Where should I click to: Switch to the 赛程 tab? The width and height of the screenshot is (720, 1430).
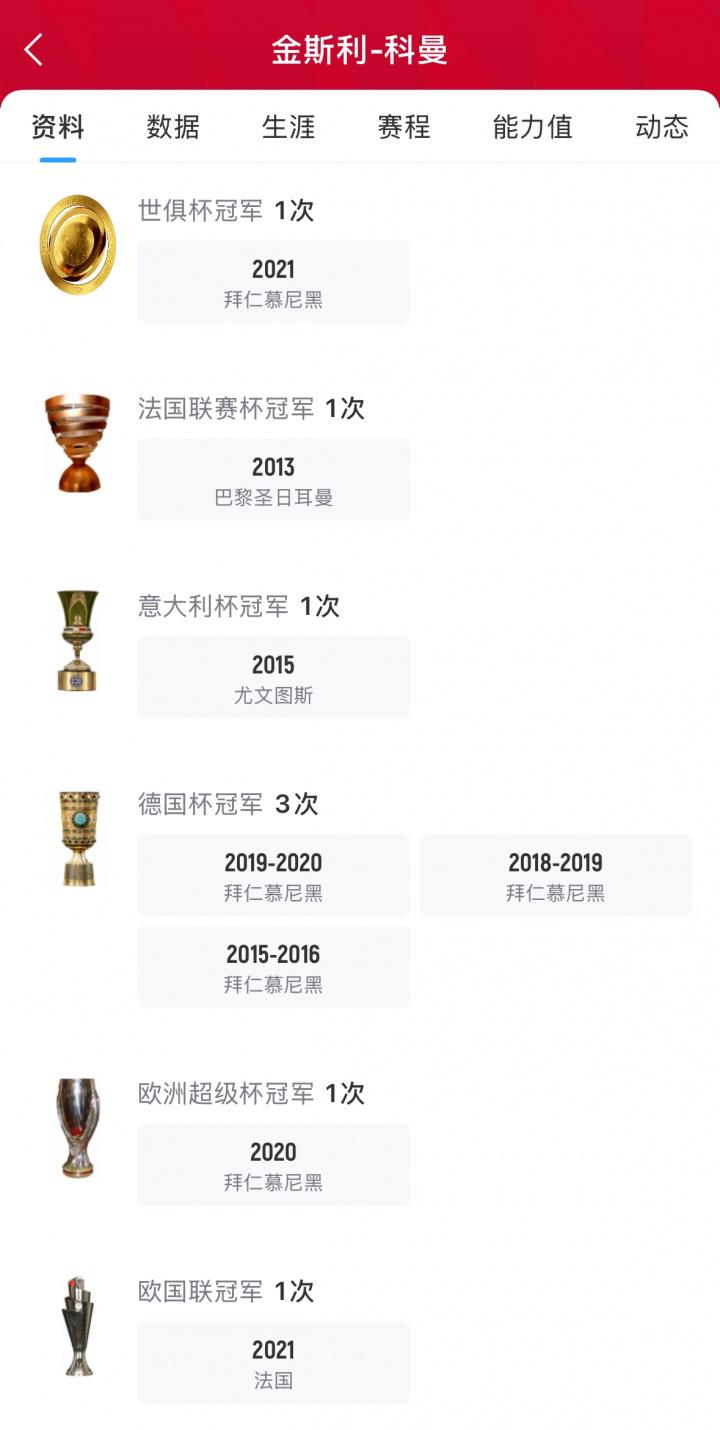point(404,127)
